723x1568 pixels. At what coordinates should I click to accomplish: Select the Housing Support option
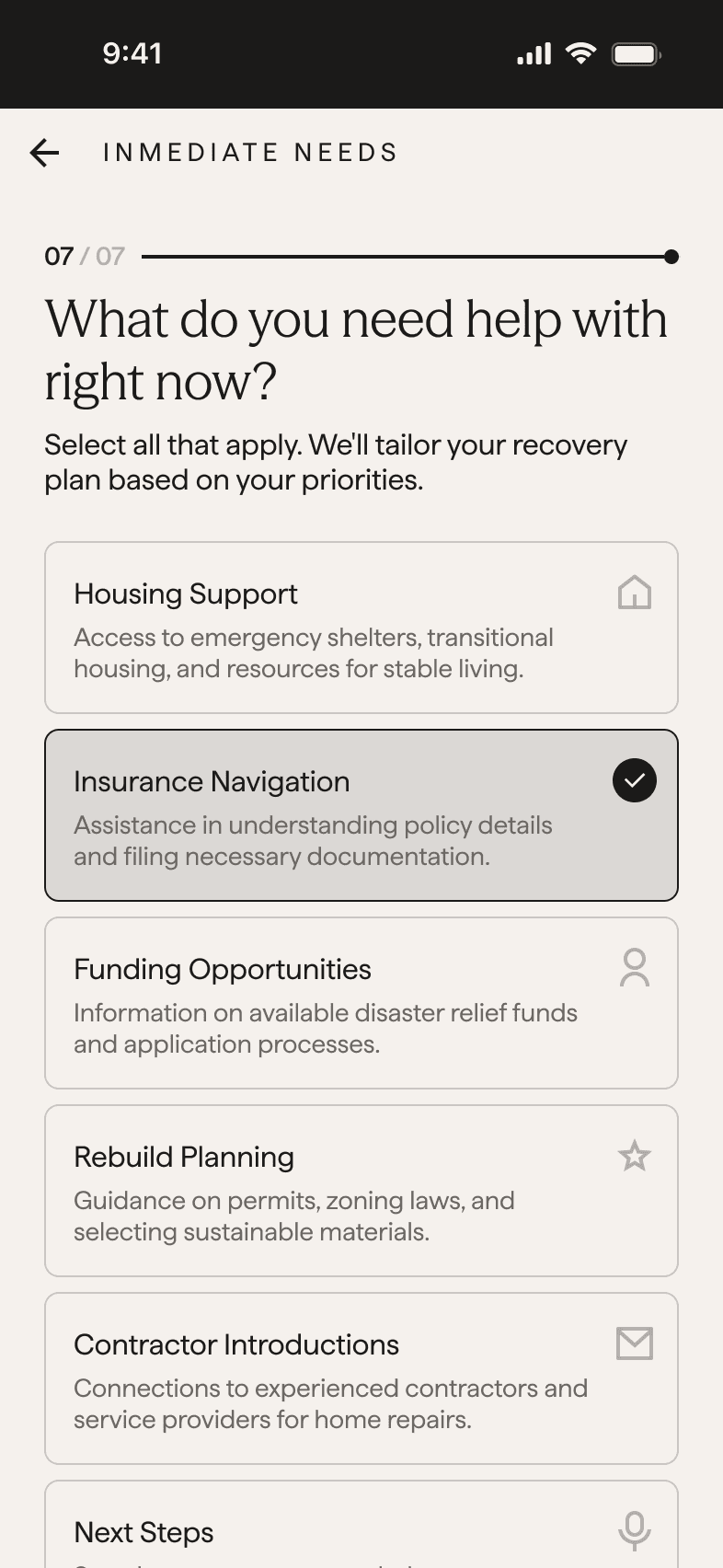[x=361, y=628]
